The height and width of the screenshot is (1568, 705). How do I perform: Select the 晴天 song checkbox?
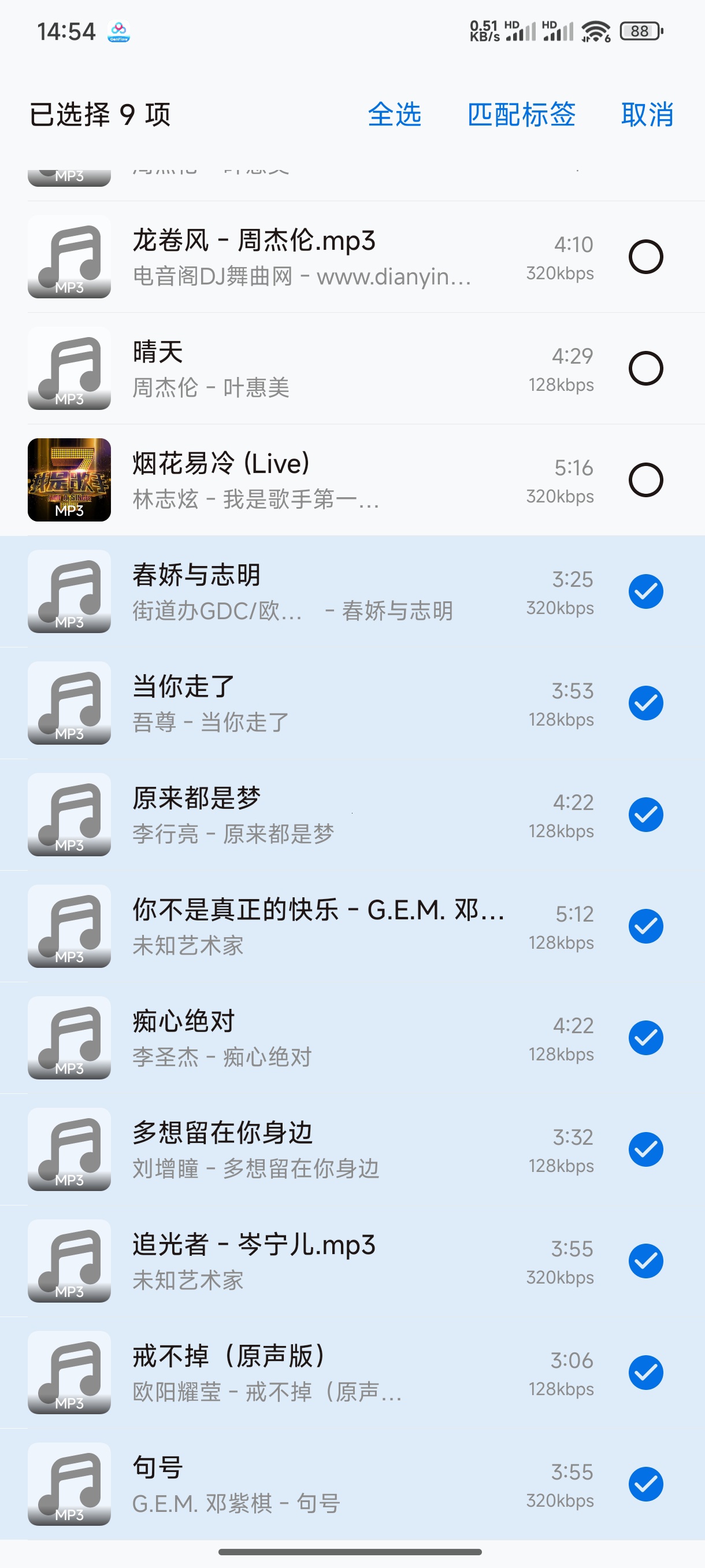point(647,368)
